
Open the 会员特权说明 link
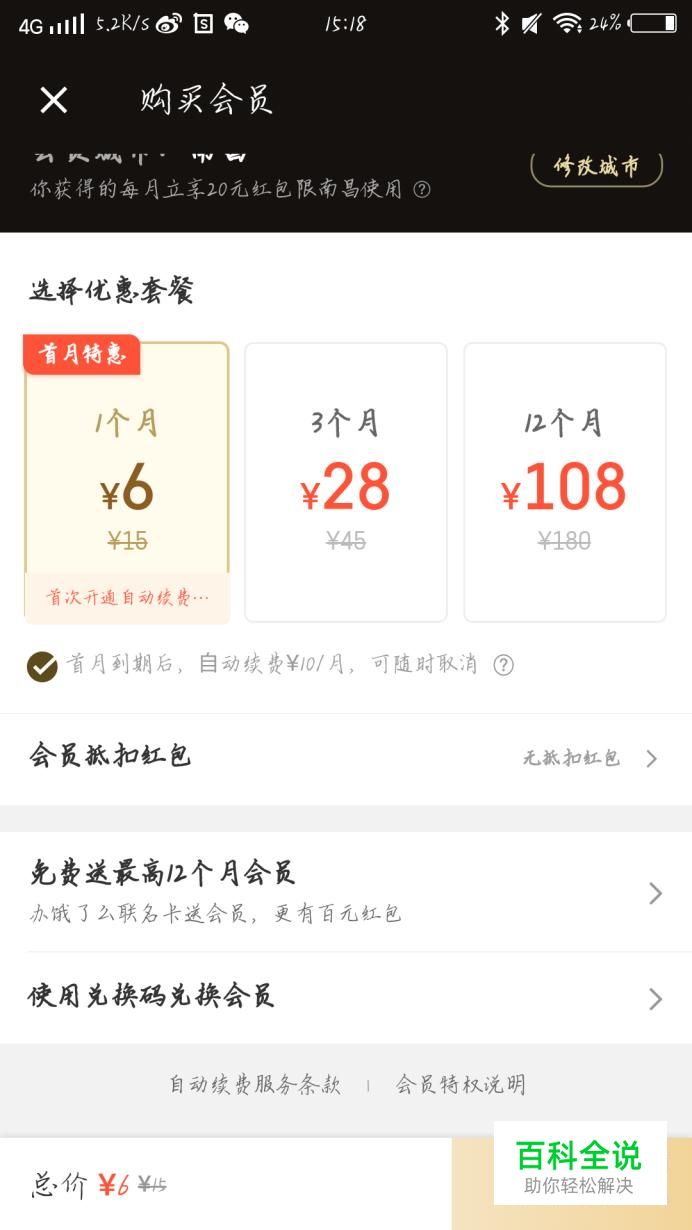(461, 1085)
